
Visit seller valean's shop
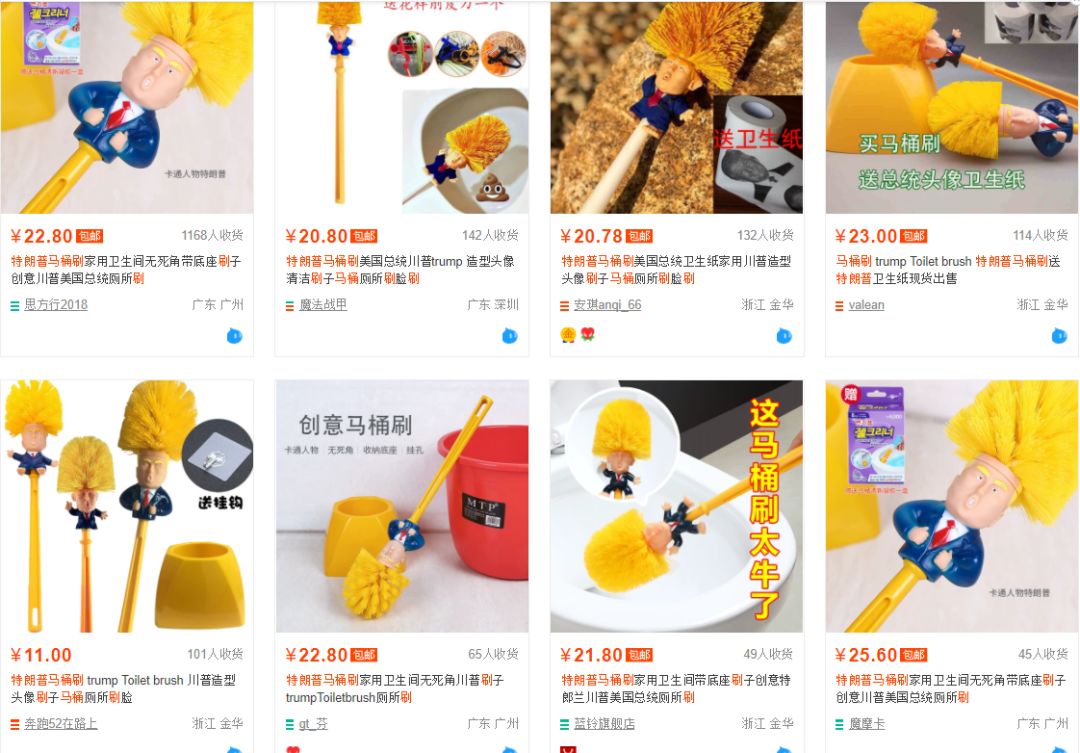[866, 305]
